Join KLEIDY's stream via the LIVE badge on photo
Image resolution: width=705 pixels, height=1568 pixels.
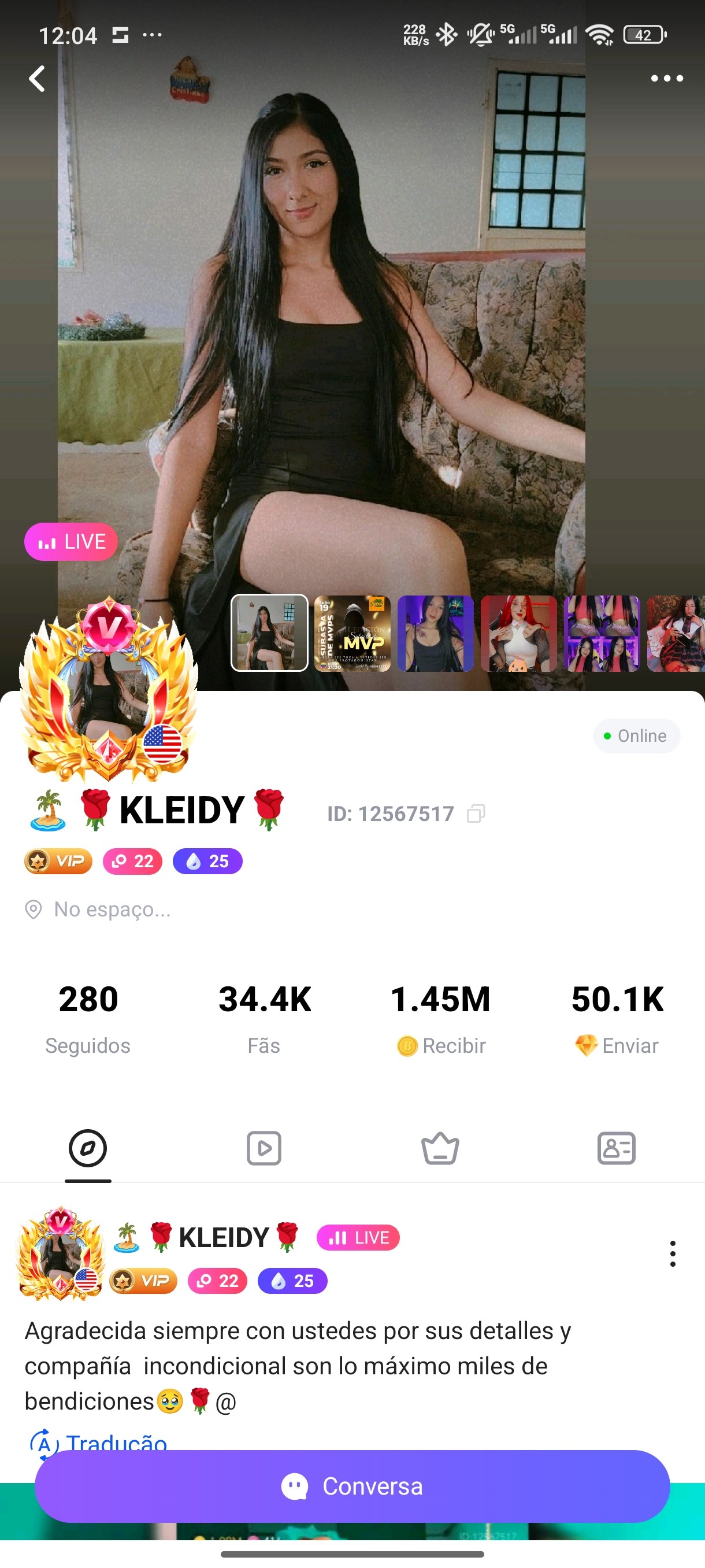(x=70, y=541)
